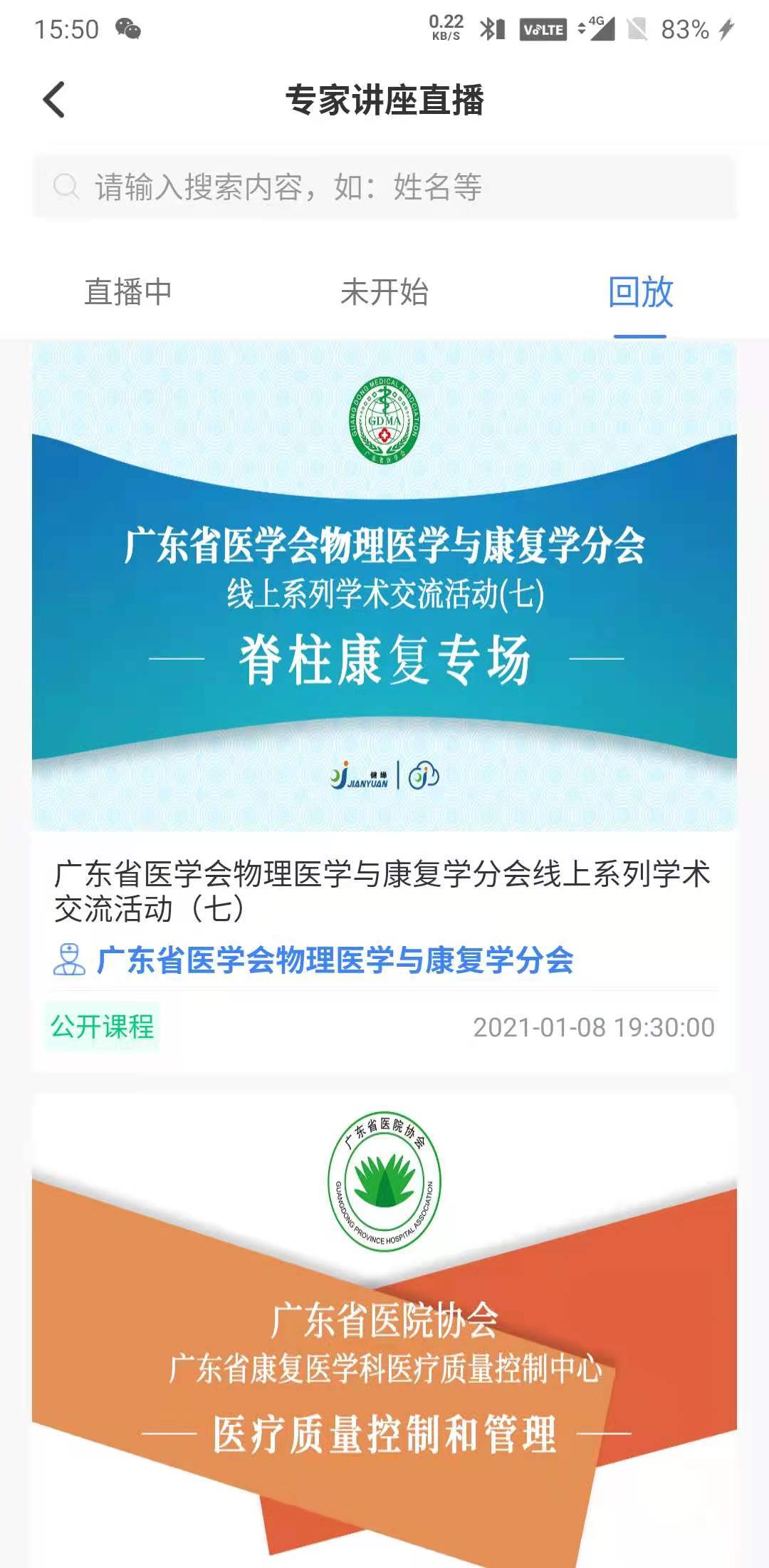Switch to the 直播中 tab
Viewport: 769px width, 1568px height.
tap(128, 292)
